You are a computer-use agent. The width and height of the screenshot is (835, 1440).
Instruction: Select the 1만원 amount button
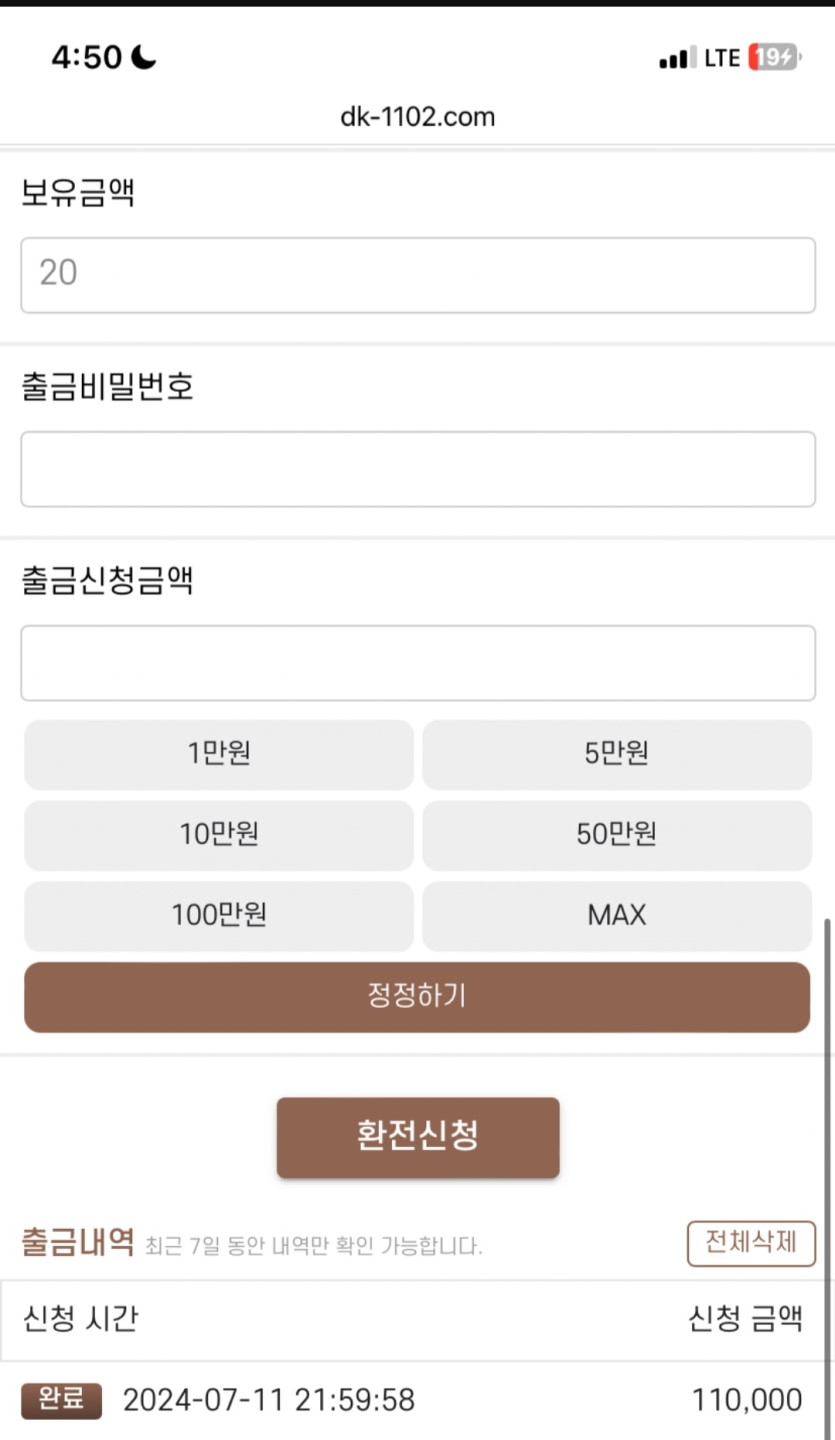[x=218, y=754]
